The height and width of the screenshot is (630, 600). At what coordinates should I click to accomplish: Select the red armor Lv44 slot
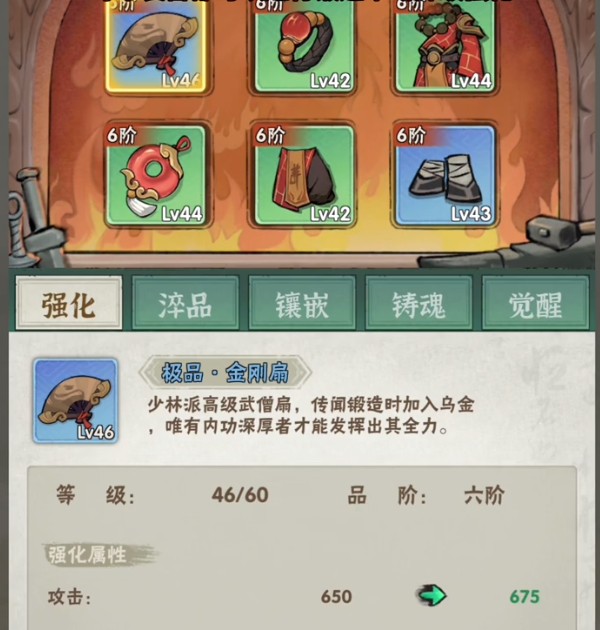[x=445, y=47]
